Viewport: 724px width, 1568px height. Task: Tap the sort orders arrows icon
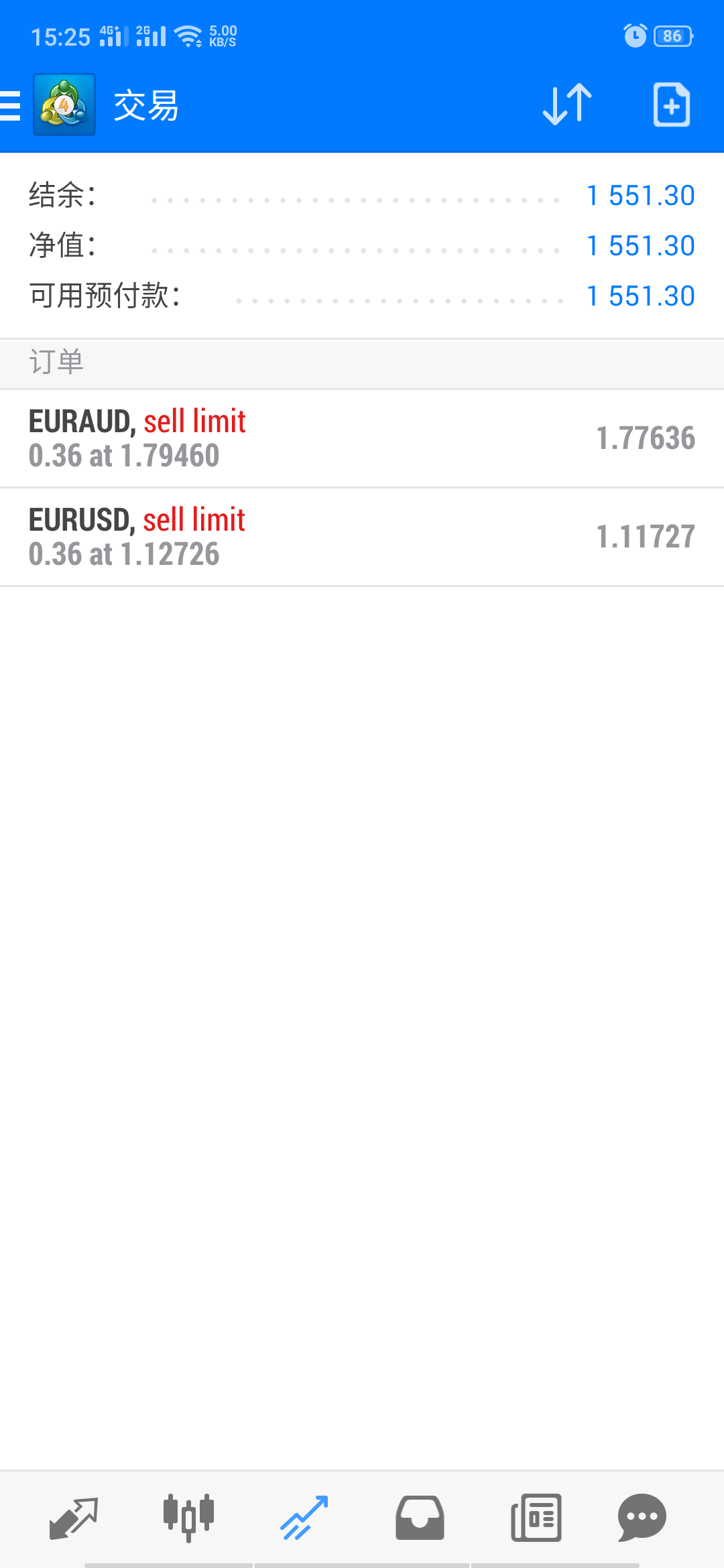click(567, 105)
